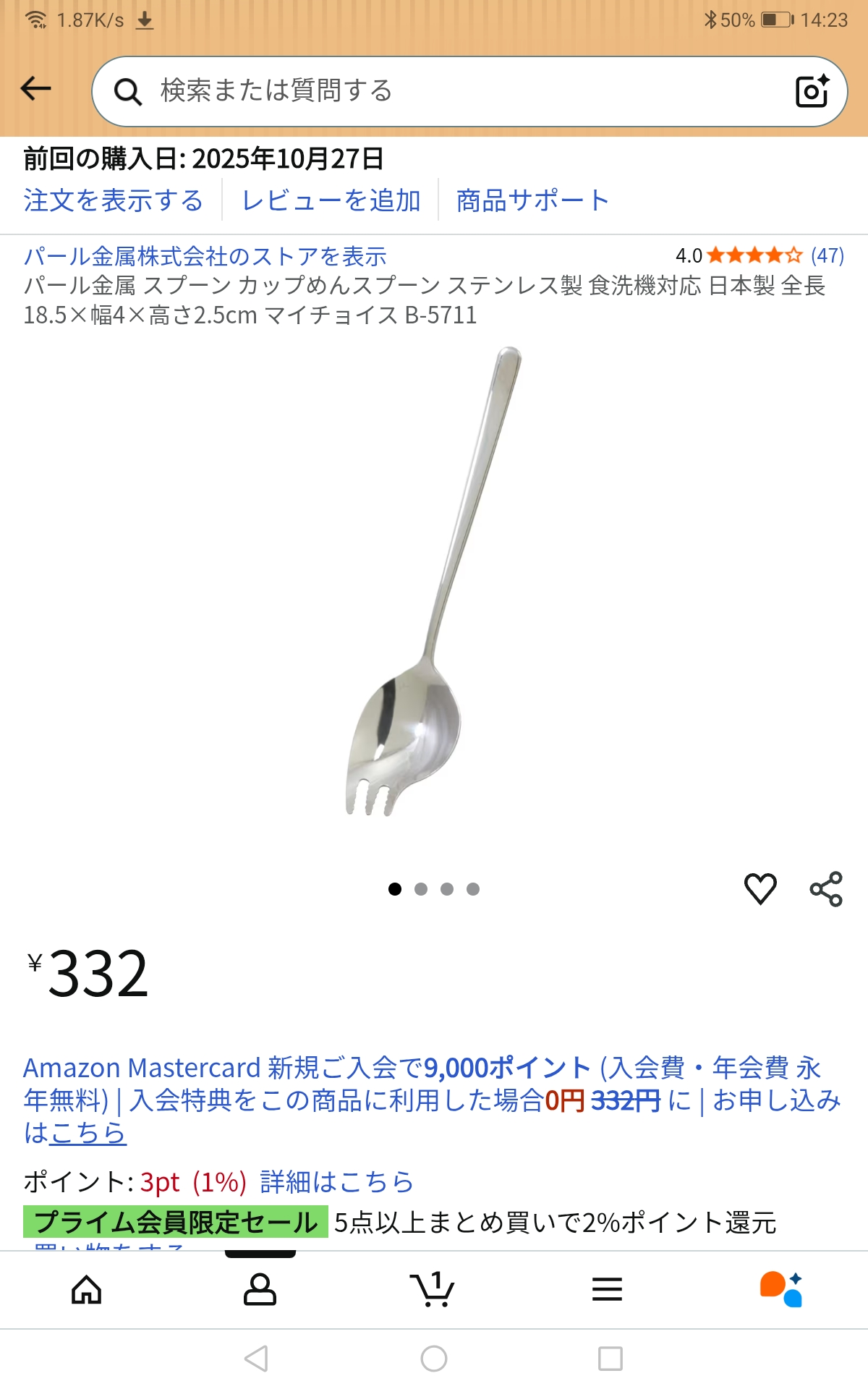The height and width of the screenshot is (1389, 868).
Task: Go back with the top-left arrow
Action: [36, 90]
